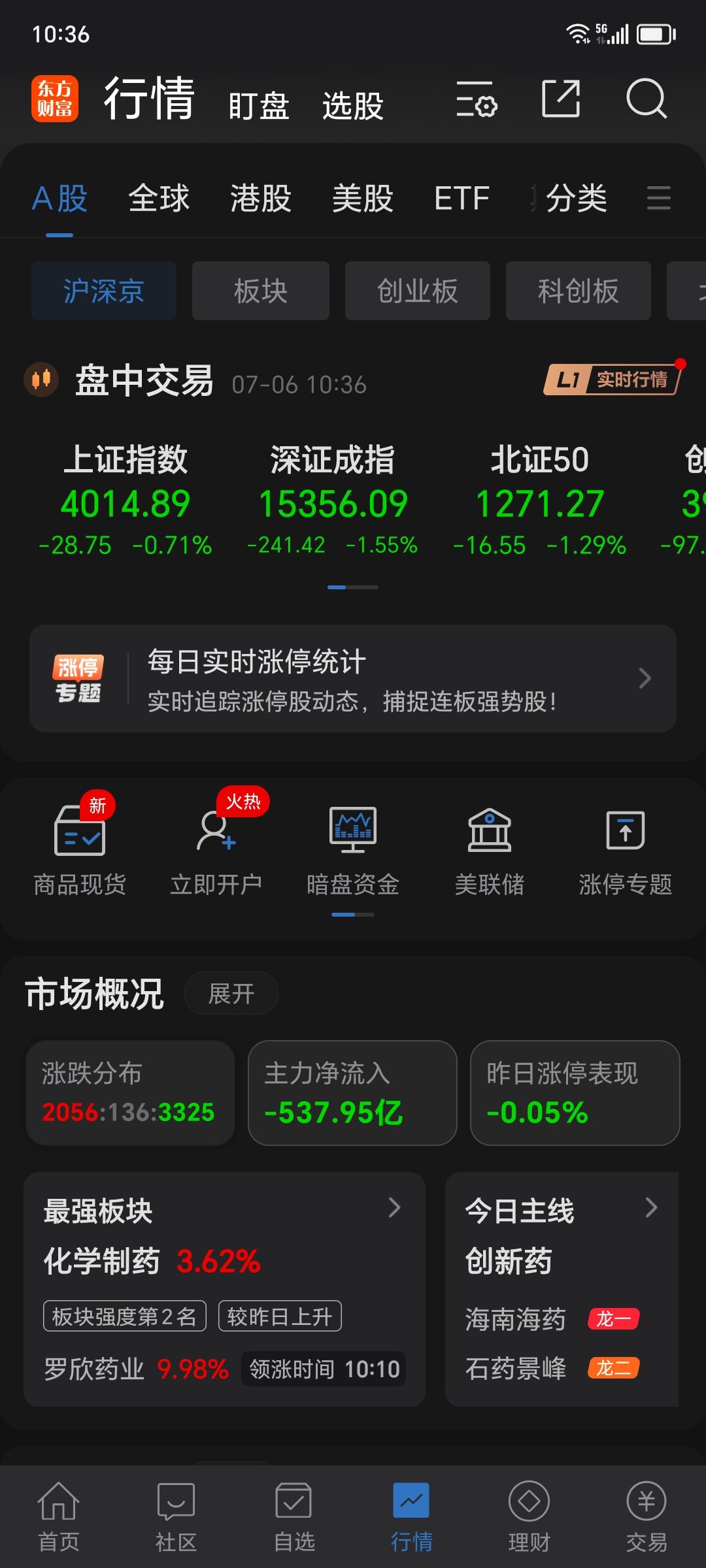Image resolution: width=706 pixels, height=1568 pixels.
Task: Open the 主力净流入 card
Action: (x=352, y=1092)
